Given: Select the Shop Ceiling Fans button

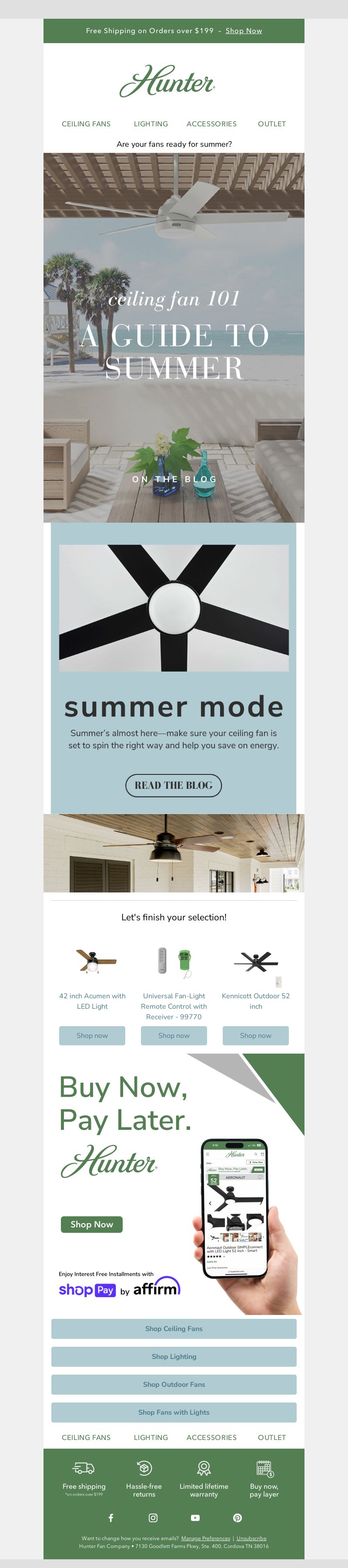Looking at the screenshot, I should coord(174,1329).
